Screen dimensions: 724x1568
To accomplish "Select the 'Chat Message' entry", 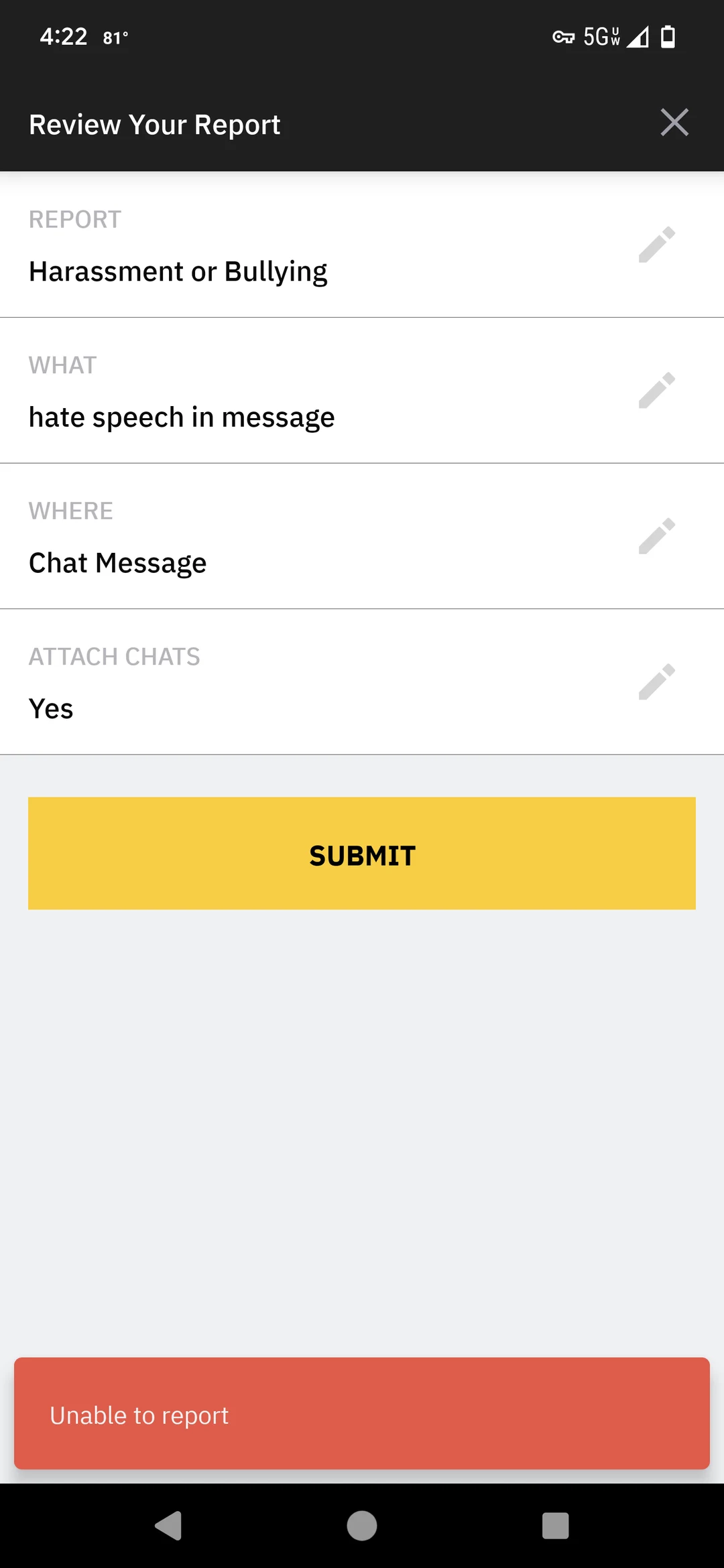I will coord(117,562).
